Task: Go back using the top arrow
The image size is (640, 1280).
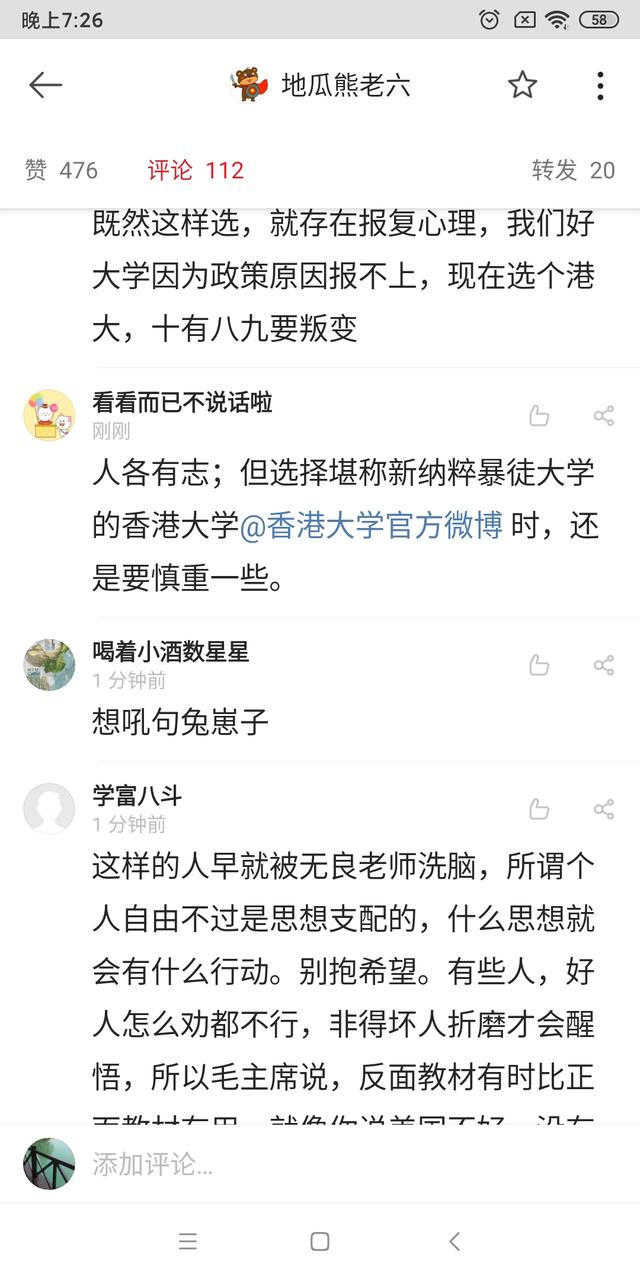Action: [45, 86]
